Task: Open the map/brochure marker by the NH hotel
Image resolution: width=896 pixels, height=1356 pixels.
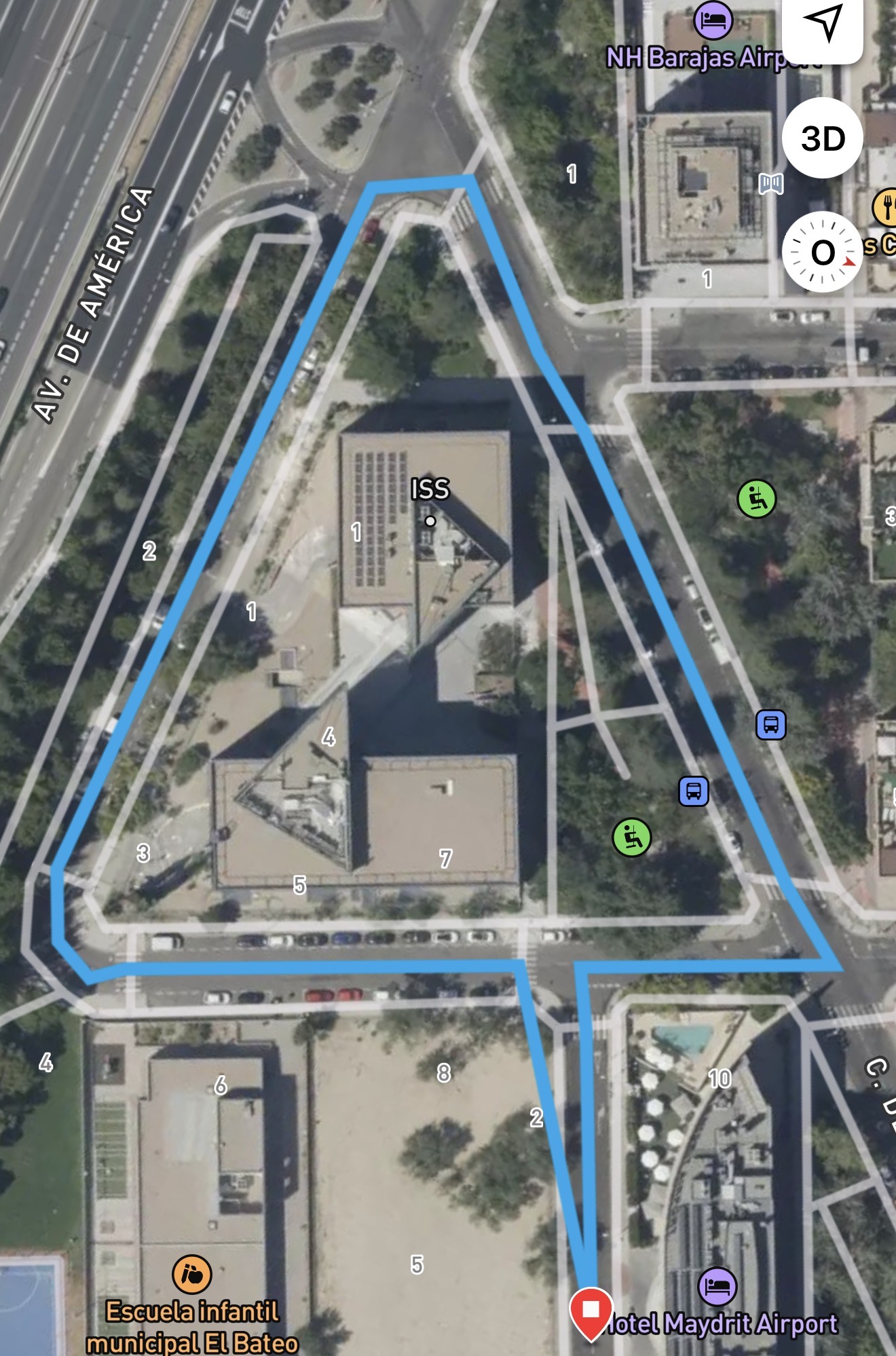Action: [771, 183]
